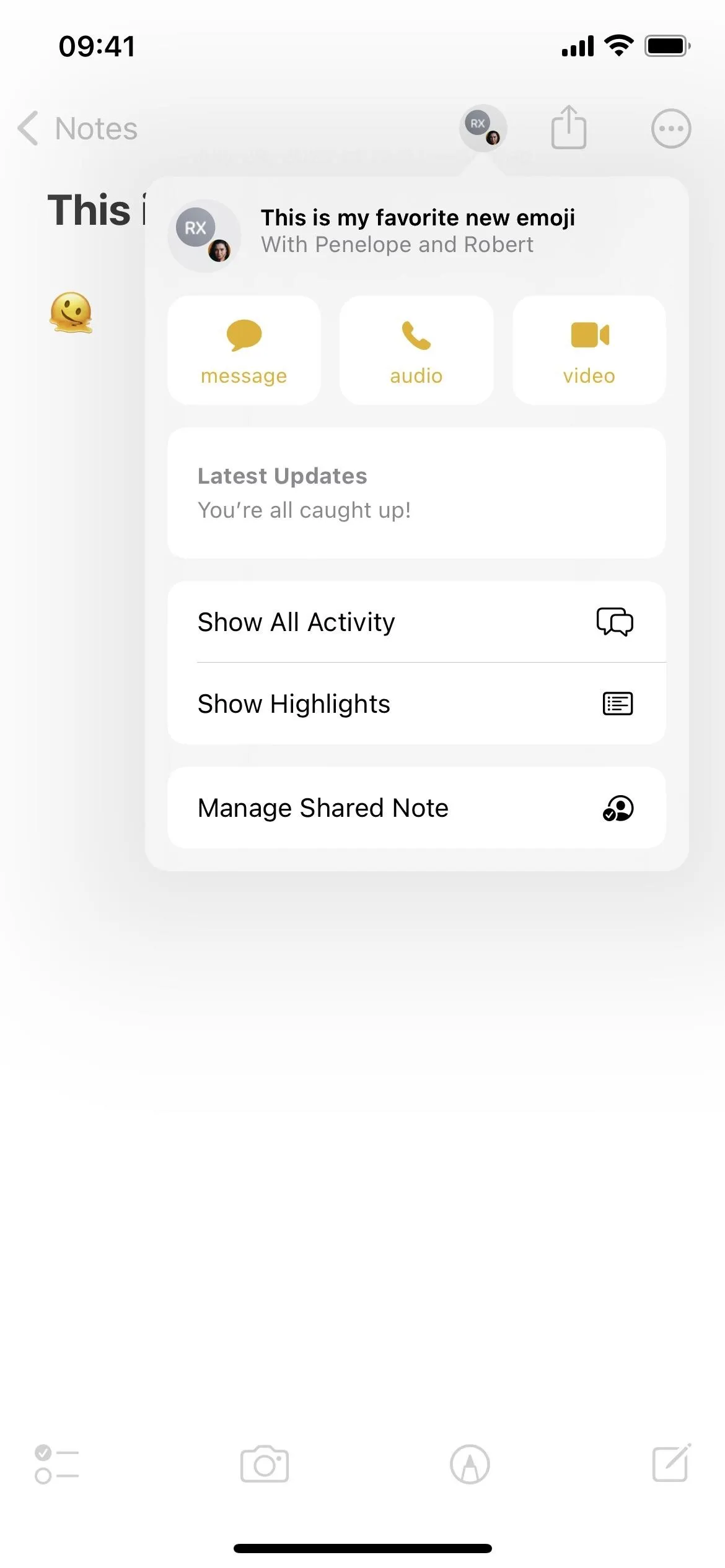Screen dimensions: 725x1568
Task: Add a checklist to the note
Action: [x=56, y=1464]
